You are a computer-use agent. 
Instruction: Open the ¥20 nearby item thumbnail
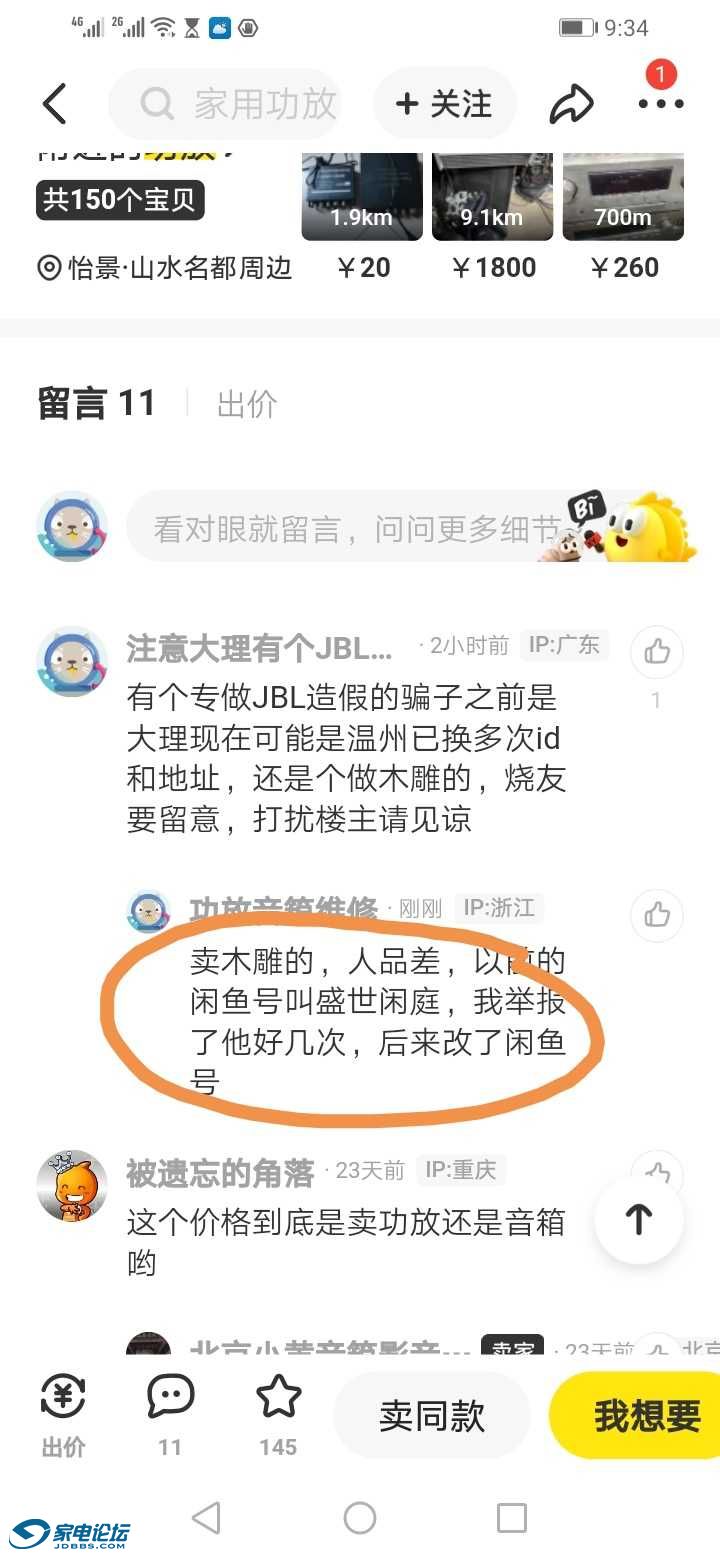[362, 198]
